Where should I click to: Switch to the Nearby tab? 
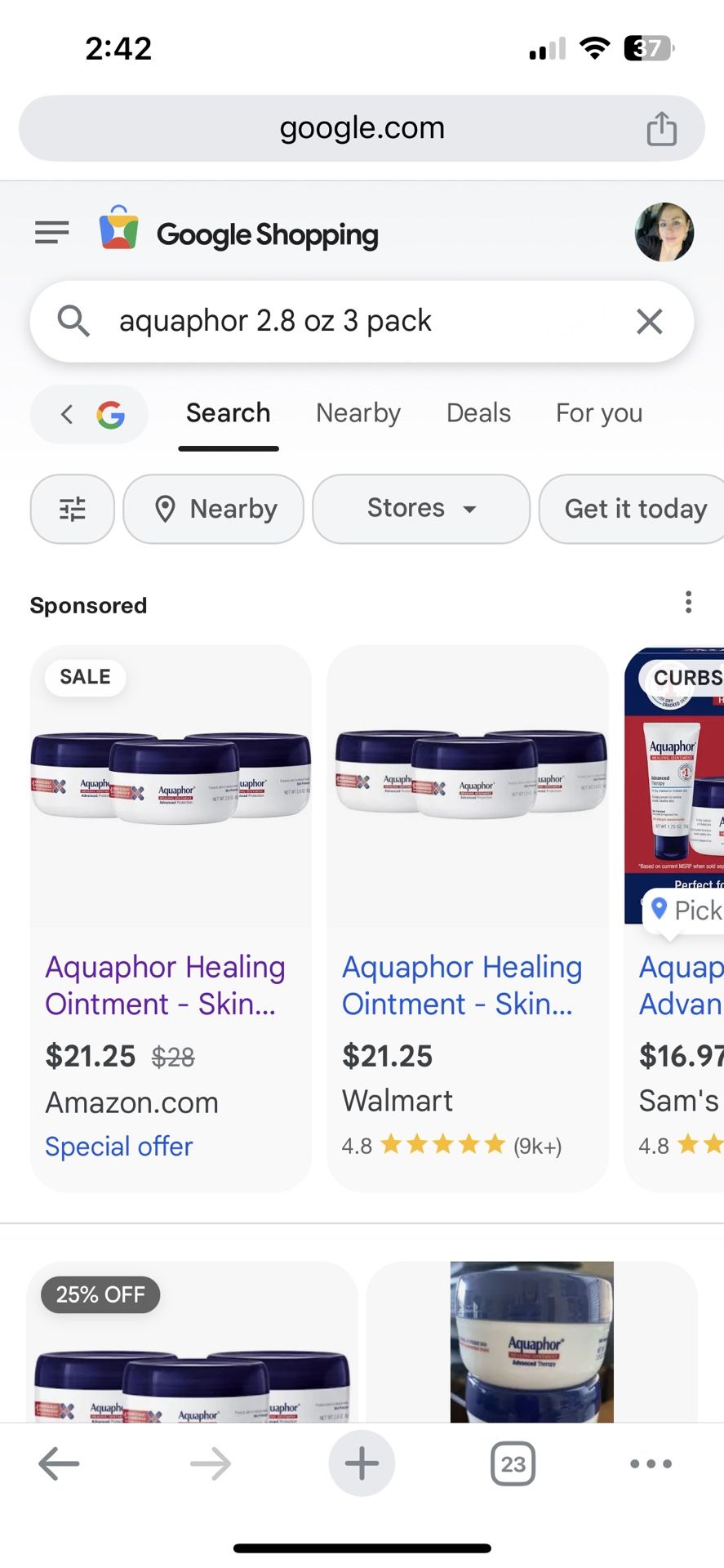pos(358,413)
